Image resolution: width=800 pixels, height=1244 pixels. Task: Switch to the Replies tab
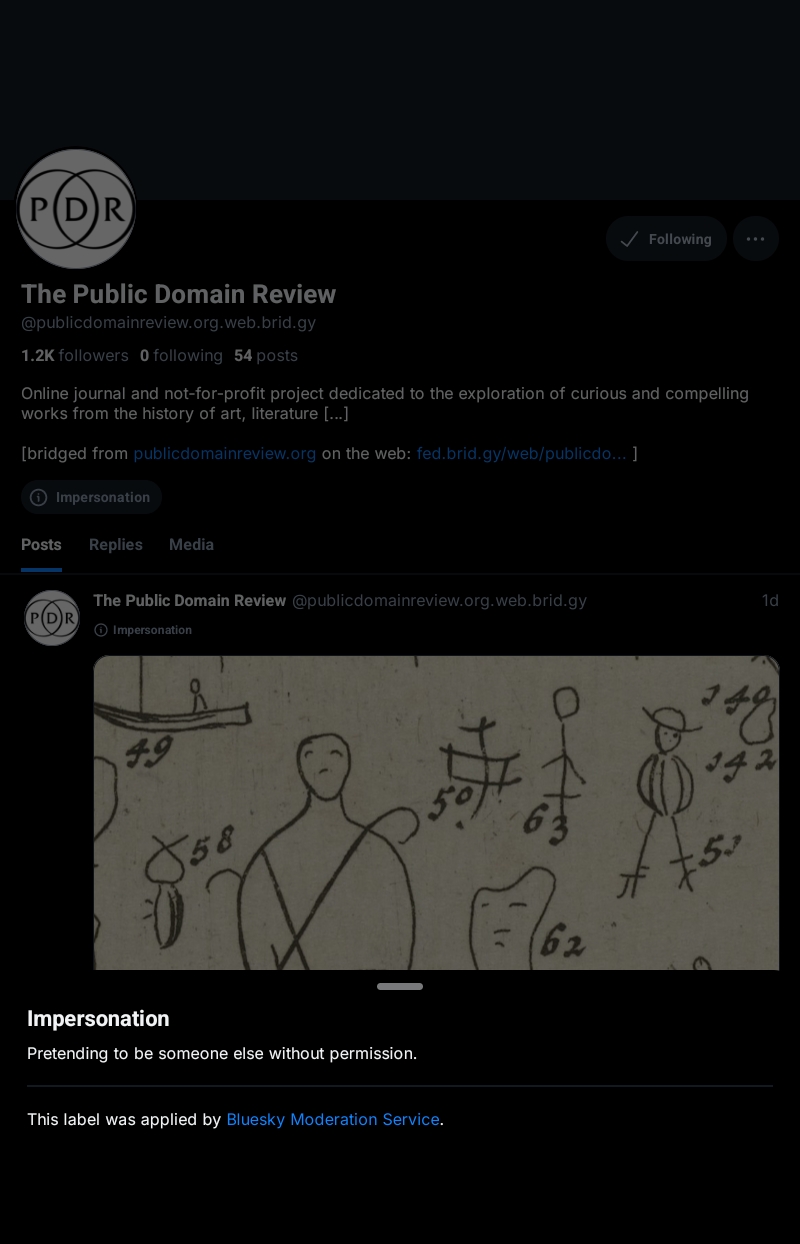[x=116, y=545]
